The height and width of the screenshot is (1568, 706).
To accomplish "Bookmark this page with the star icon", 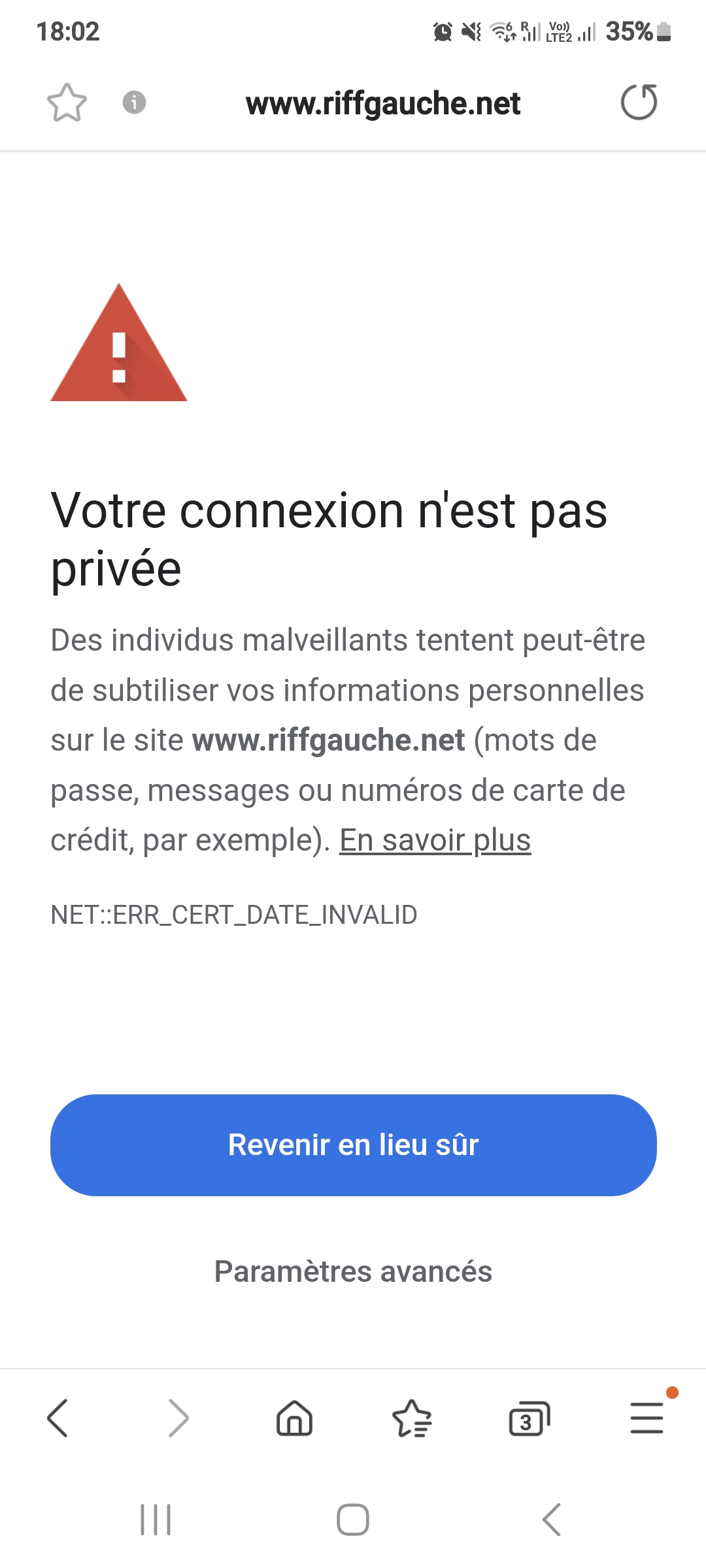I will (x=67, y=103).
